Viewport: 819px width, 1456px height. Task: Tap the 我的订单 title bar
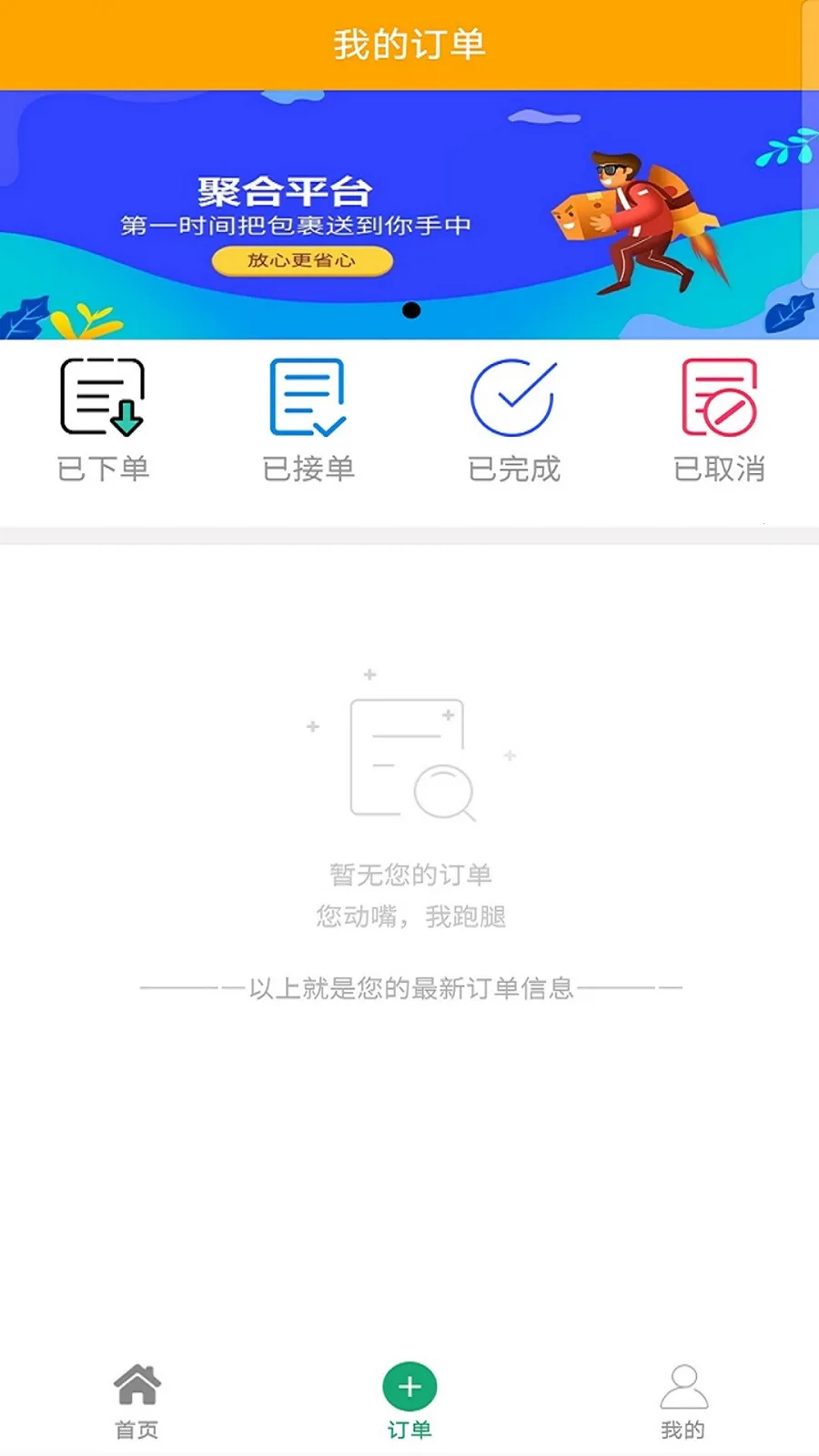409,43
